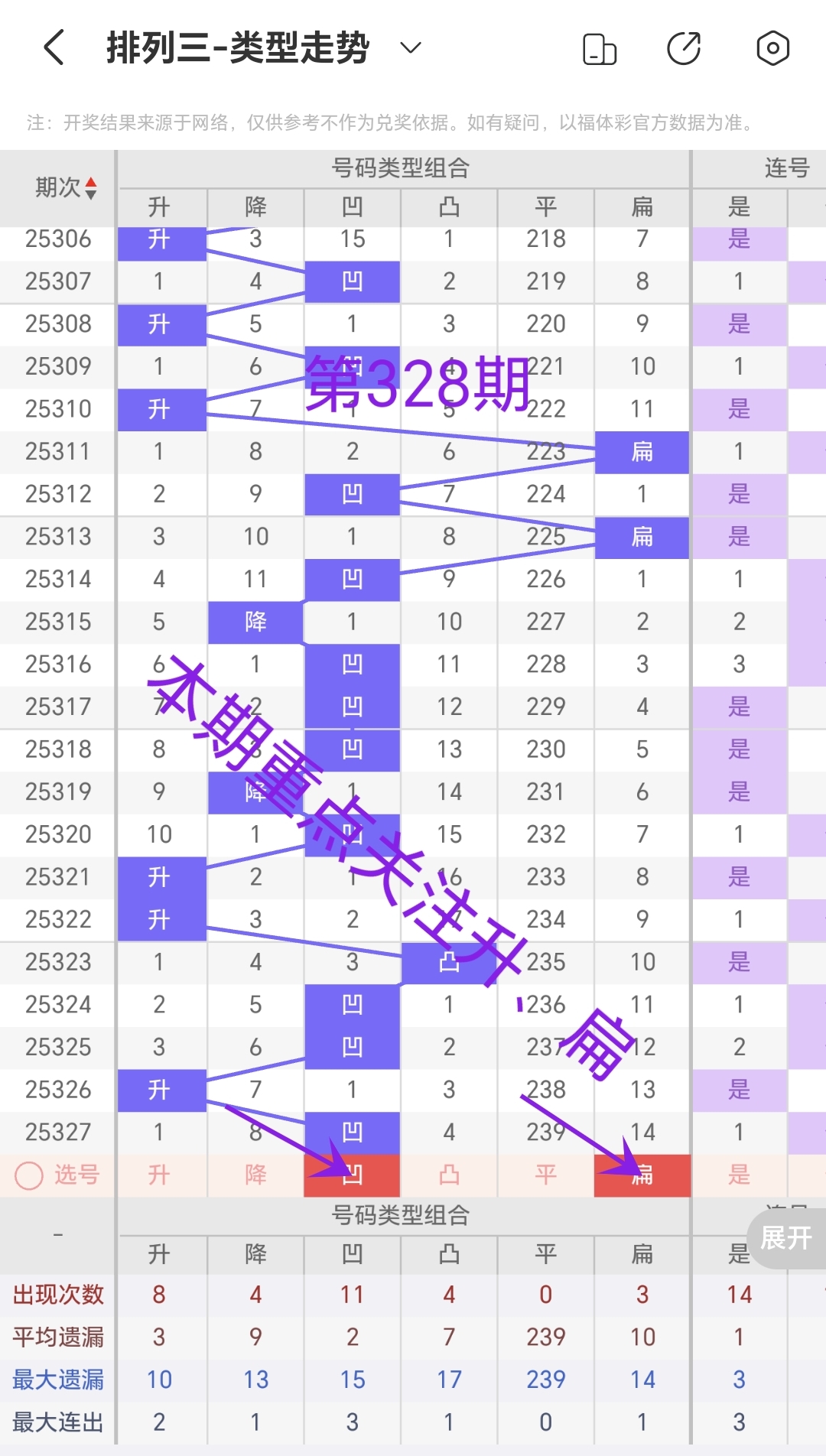Screen dimensions: 826x1456
Task: Sort periods using the 期次 sort arrows
Action: [92, 187]
